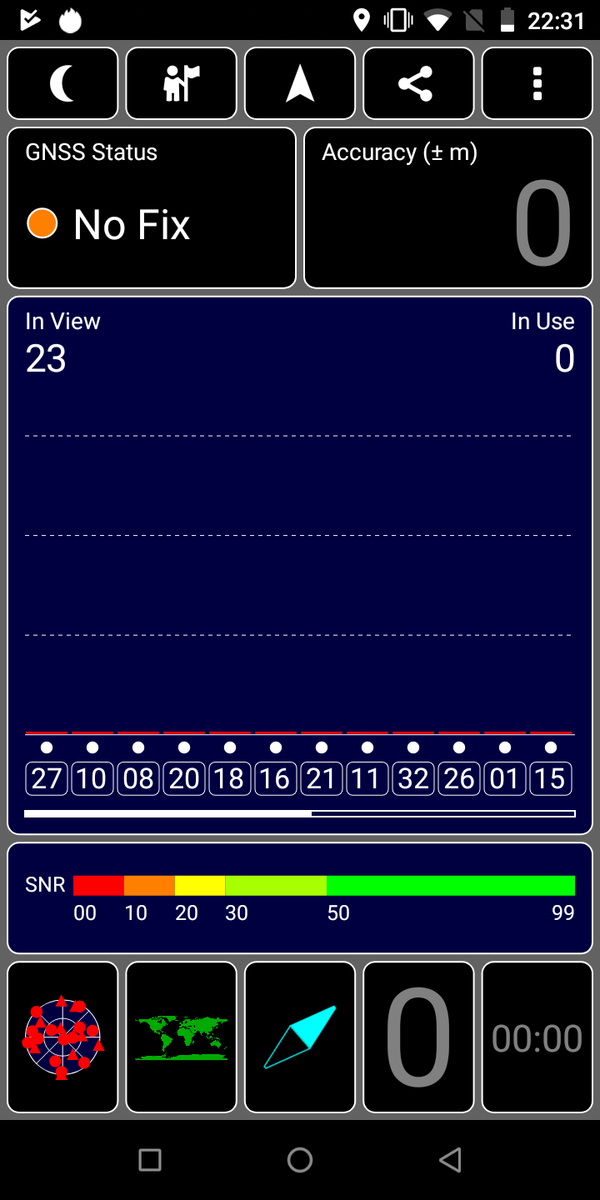Share the current GPS location

418,84
